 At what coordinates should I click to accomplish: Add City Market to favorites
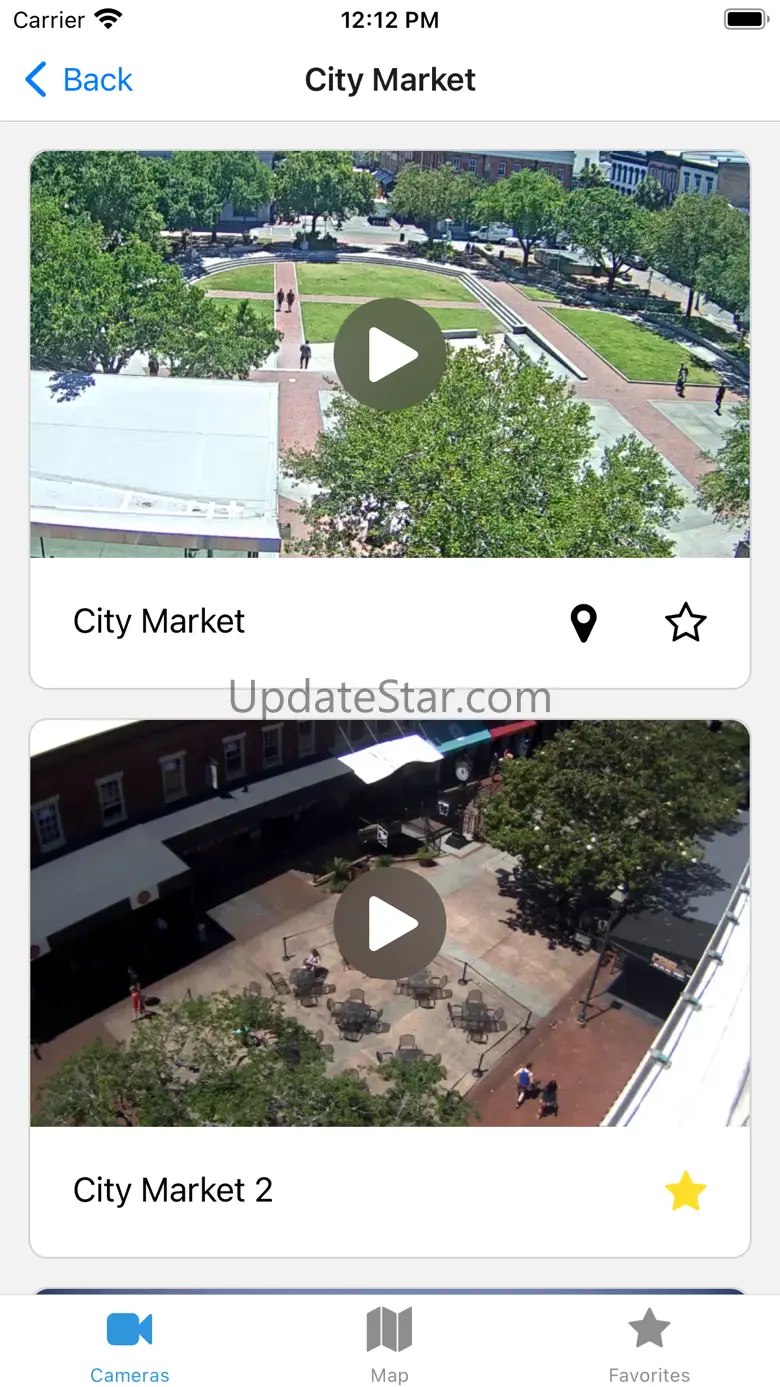point(686,623)
